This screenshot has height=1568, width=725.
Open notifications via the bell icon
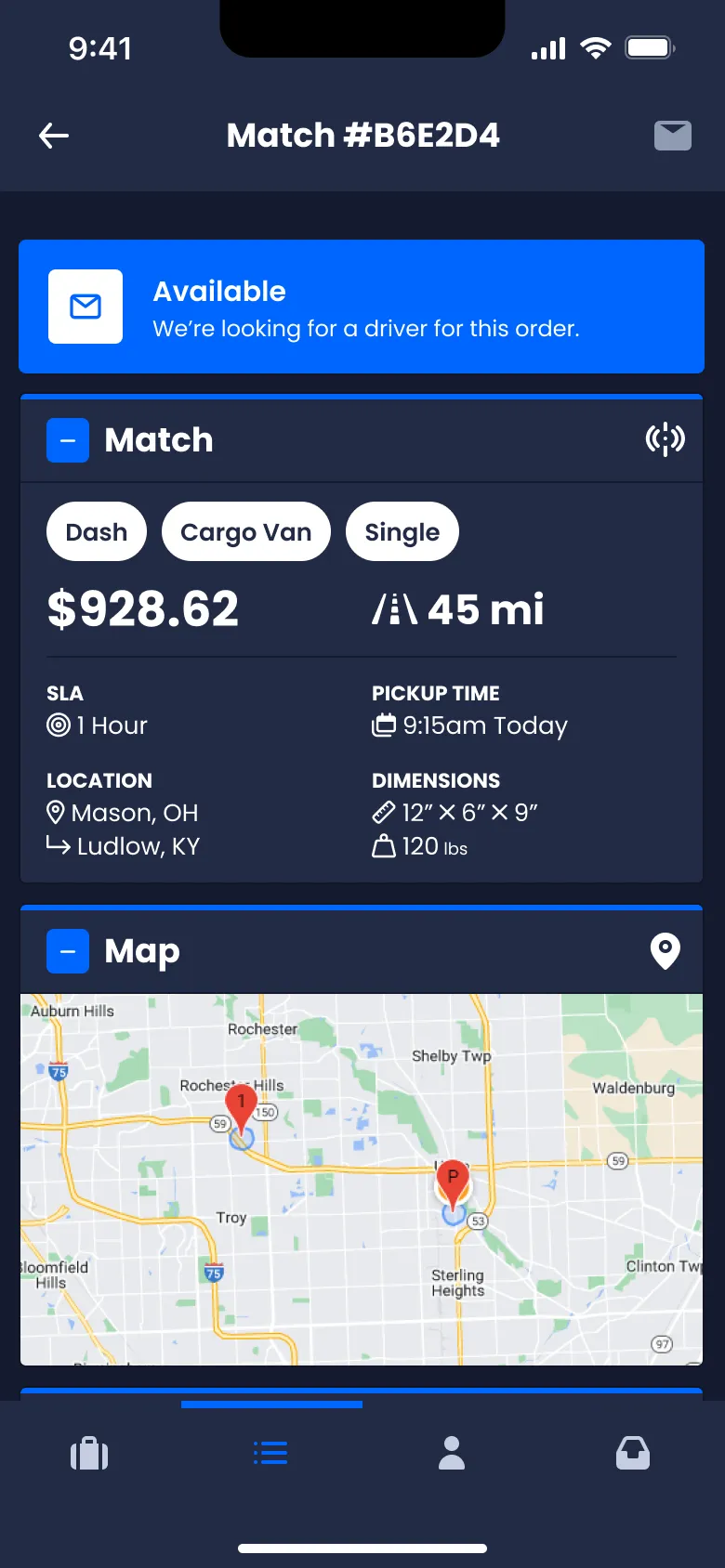(633, 1452)
